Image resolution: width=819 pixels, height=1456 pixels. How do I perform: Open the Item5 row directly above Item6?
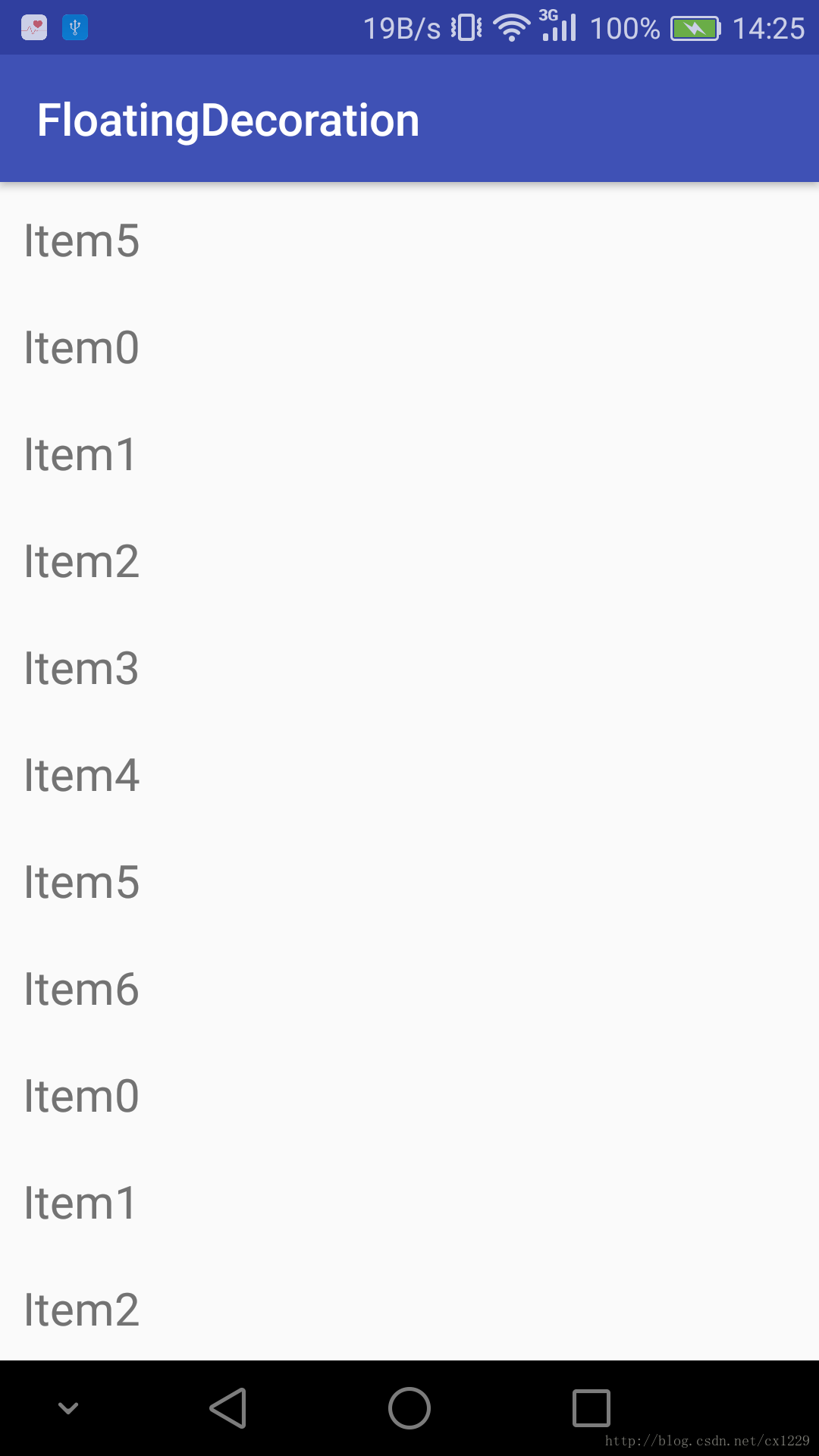pyautogui.click(x=409, y=882)
